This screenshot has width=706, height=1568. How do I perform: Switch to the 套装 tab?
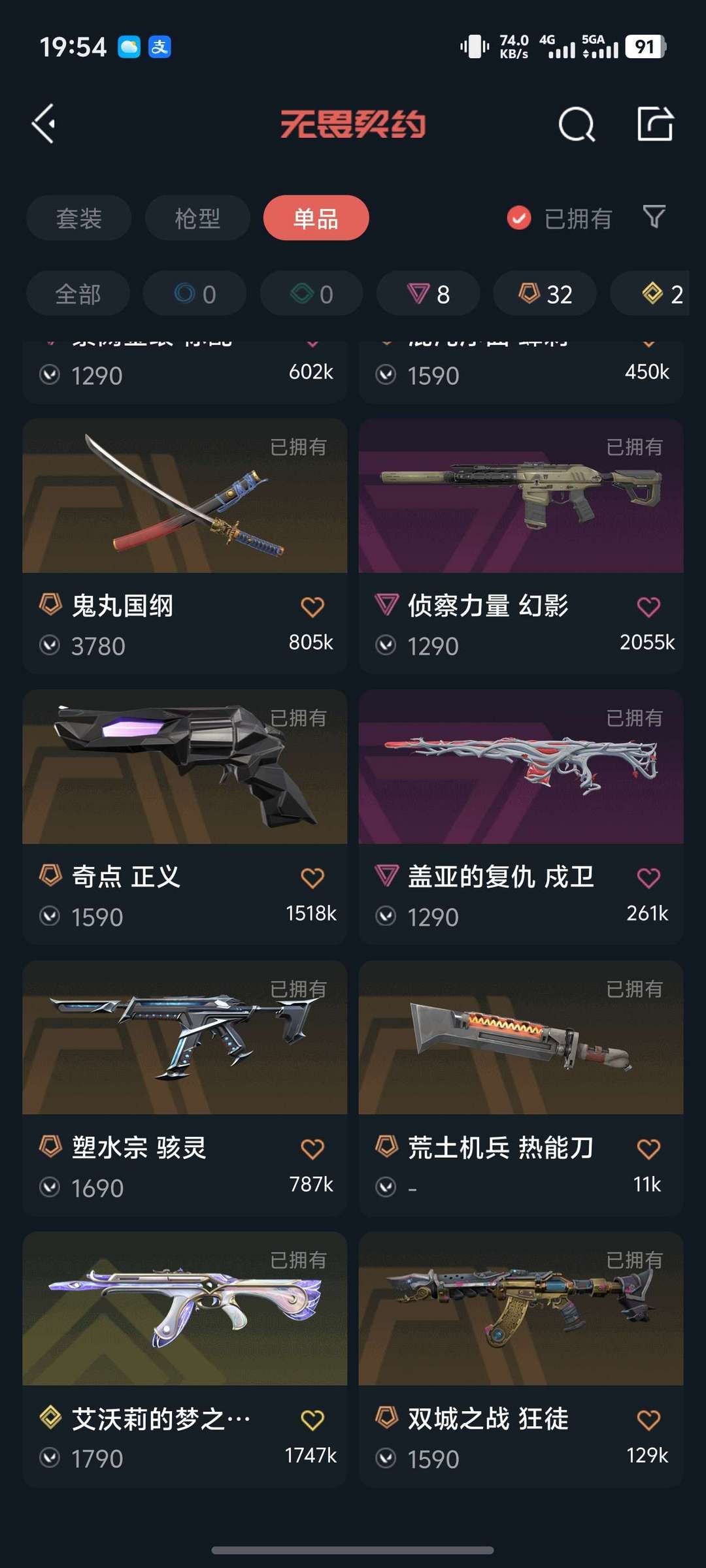point(78,218)
